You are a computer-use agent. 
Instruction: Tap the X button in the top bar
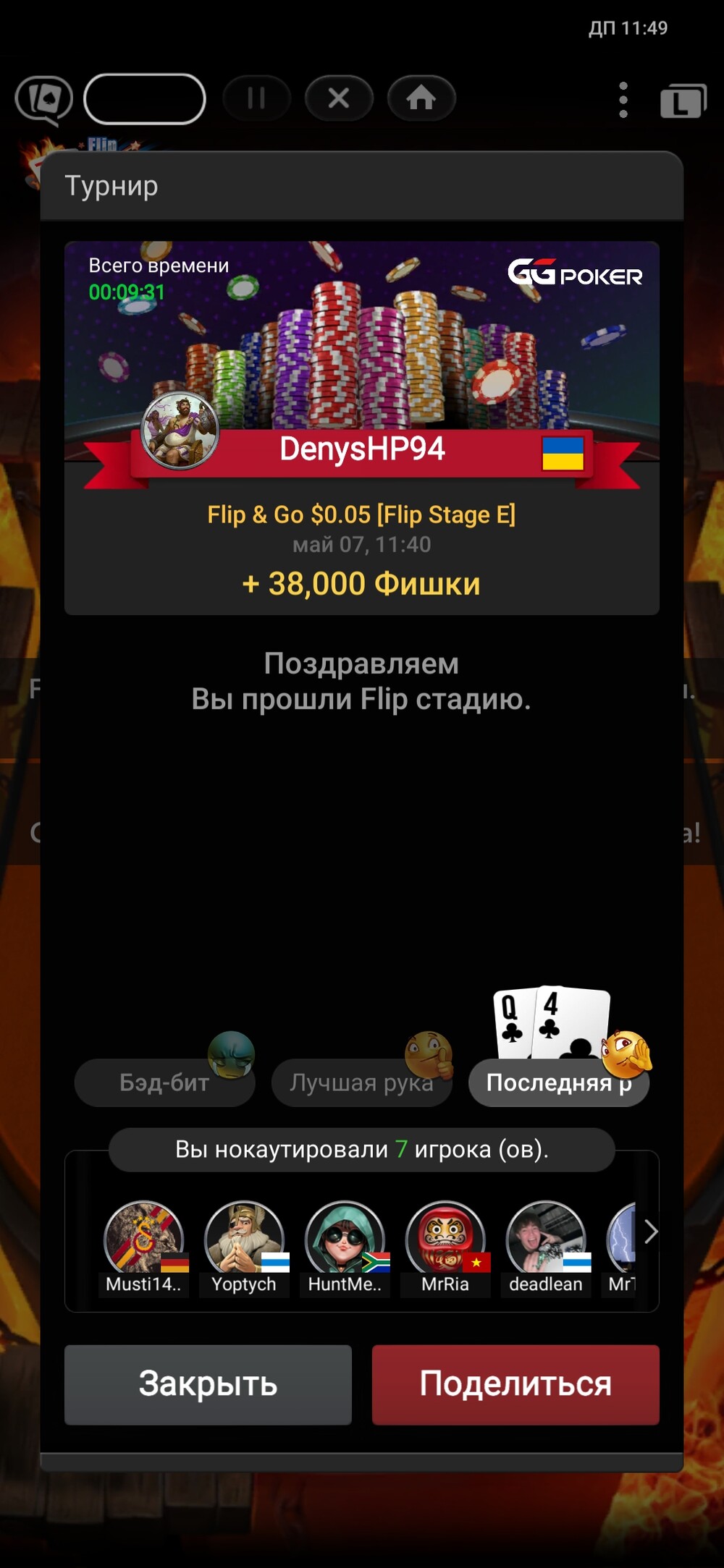click(x=339, y=98)
